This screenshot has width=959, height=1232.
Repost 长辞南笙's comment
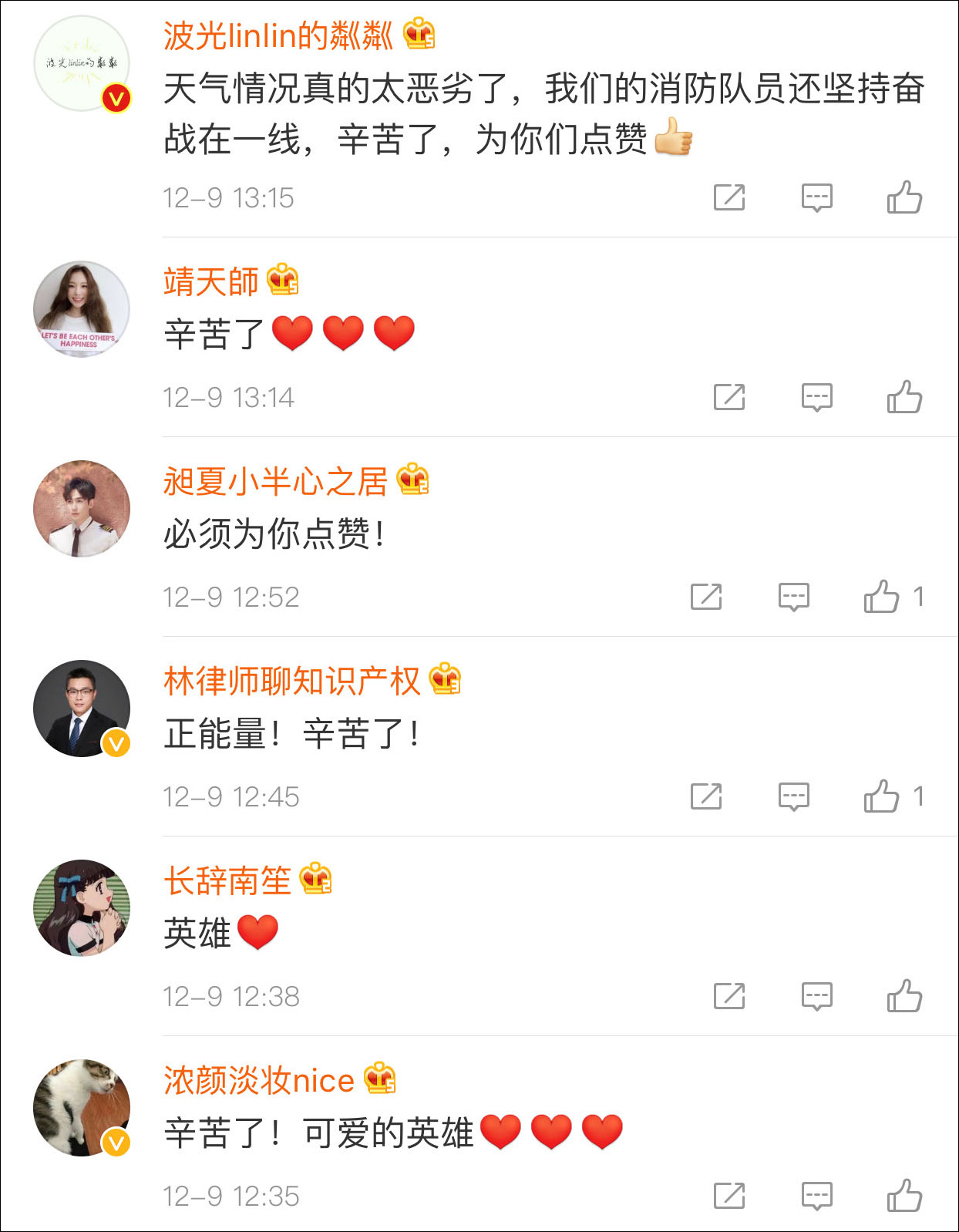click(729, 996)
